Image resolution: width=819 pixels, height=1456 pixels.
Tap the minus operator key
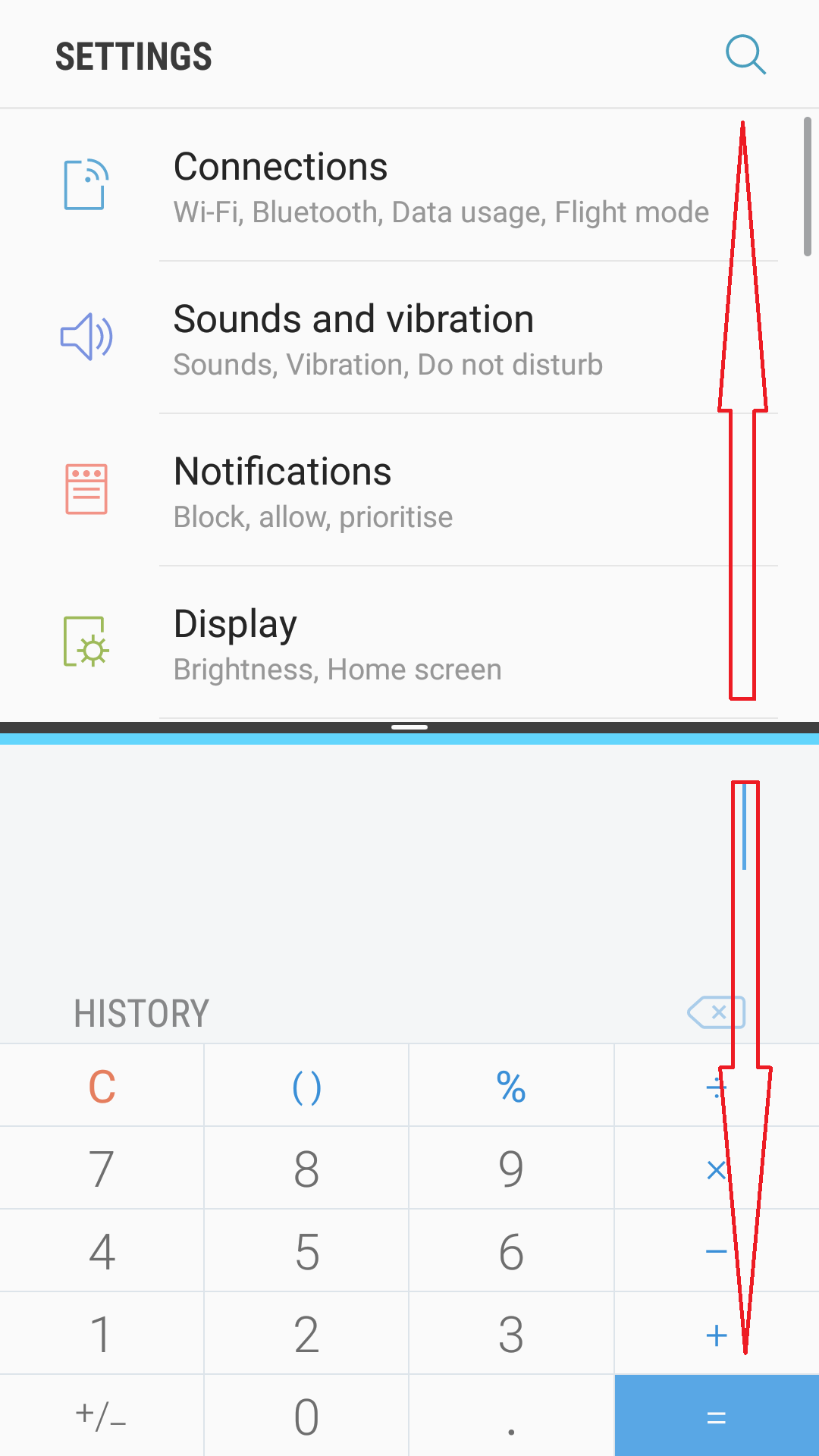pyautogui.click(x=717, y=1250)
